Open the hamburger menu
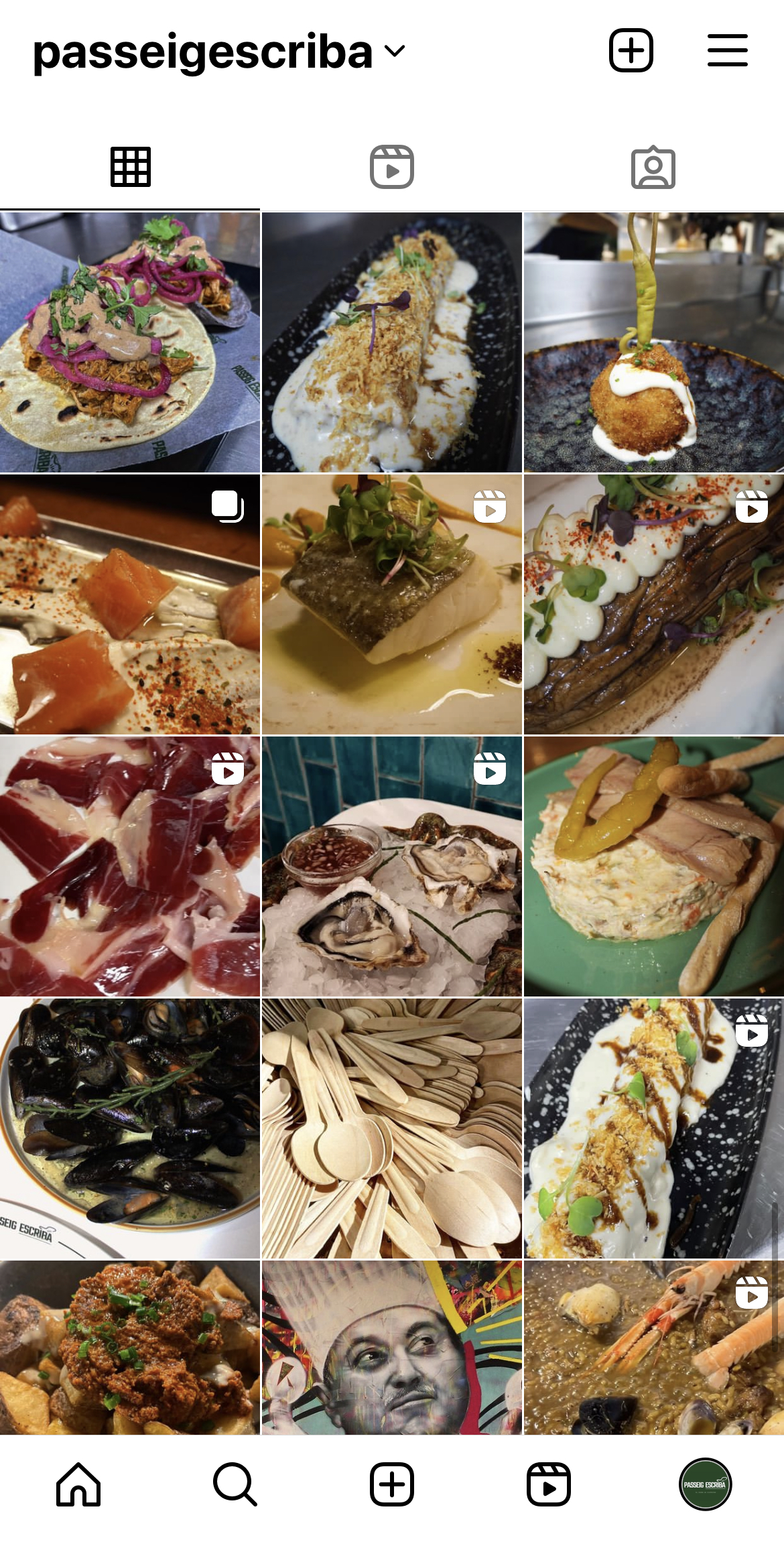784x1544 pixels. click(727, 50)
